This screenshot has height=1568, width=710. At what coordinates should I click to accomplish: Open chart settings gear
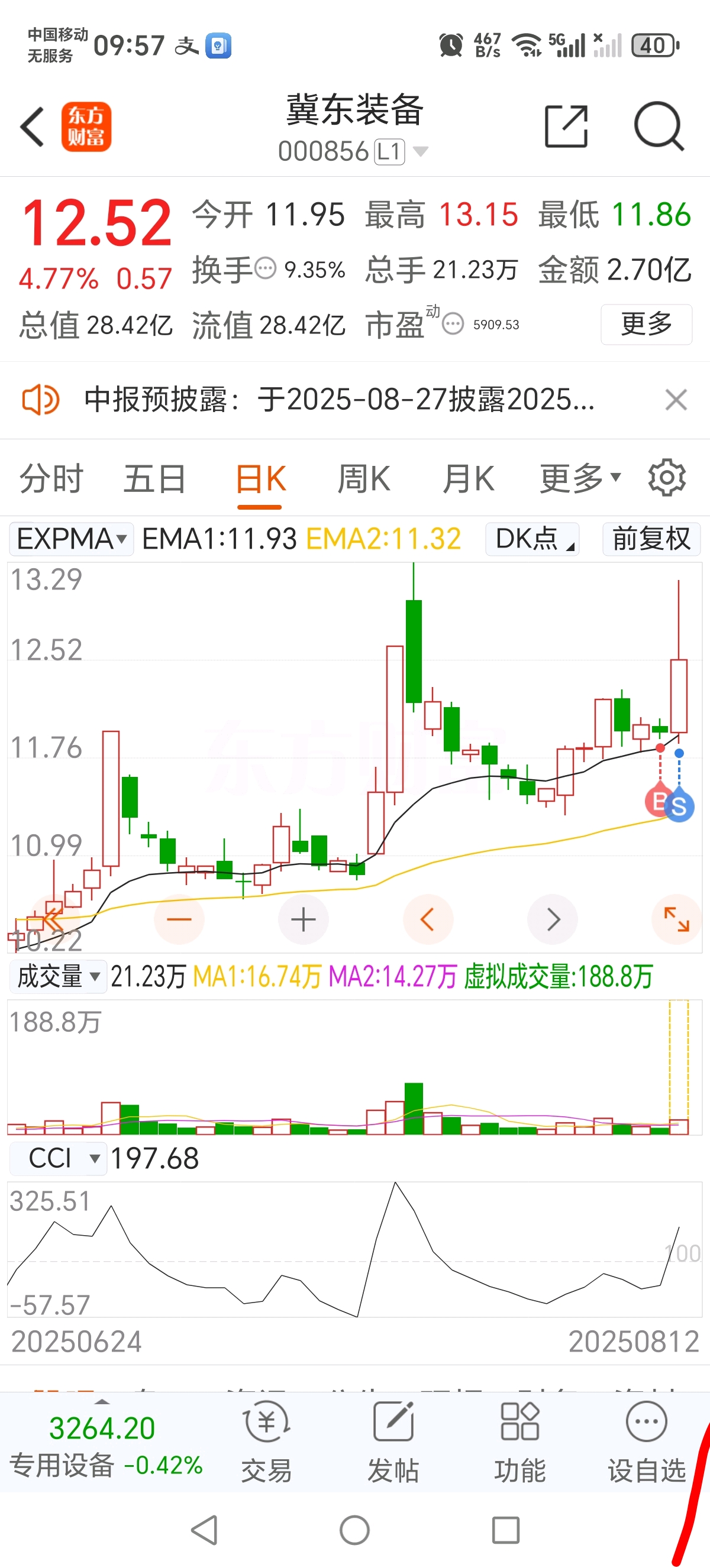coord(667,478)
